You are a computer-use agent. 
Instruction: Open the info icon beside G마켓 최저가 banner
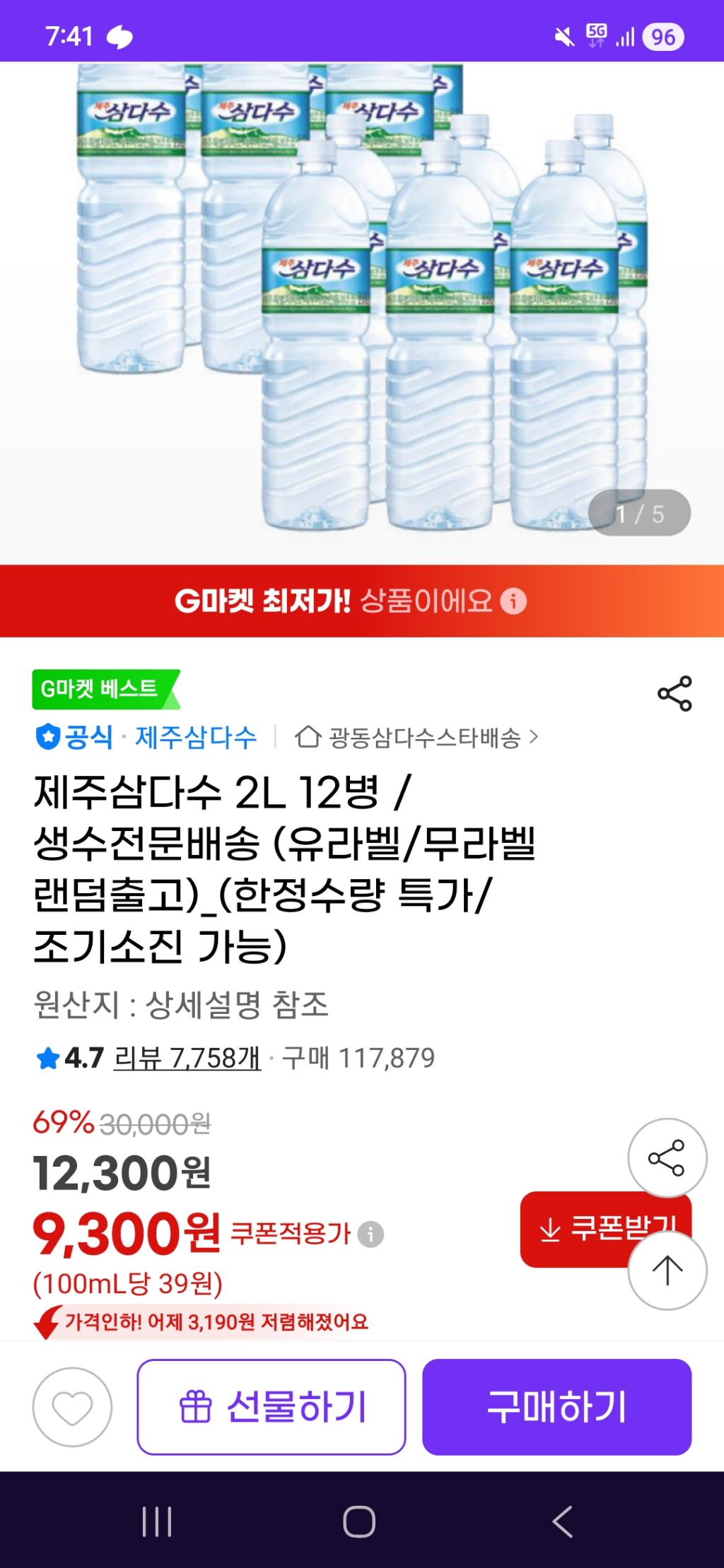[x=513, y=603]
